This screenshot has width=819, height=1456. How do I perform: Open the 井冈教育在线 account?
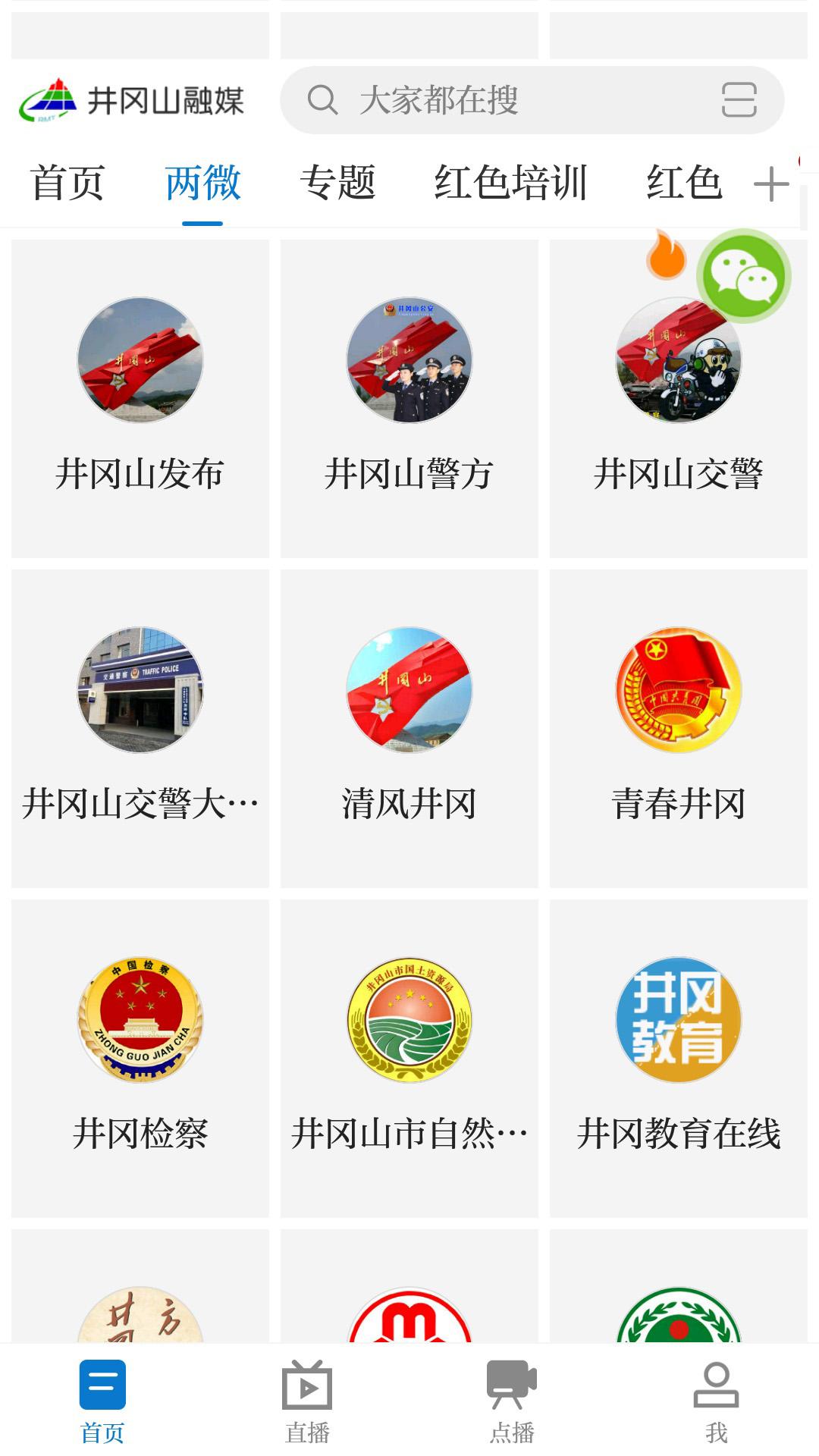679,1058
